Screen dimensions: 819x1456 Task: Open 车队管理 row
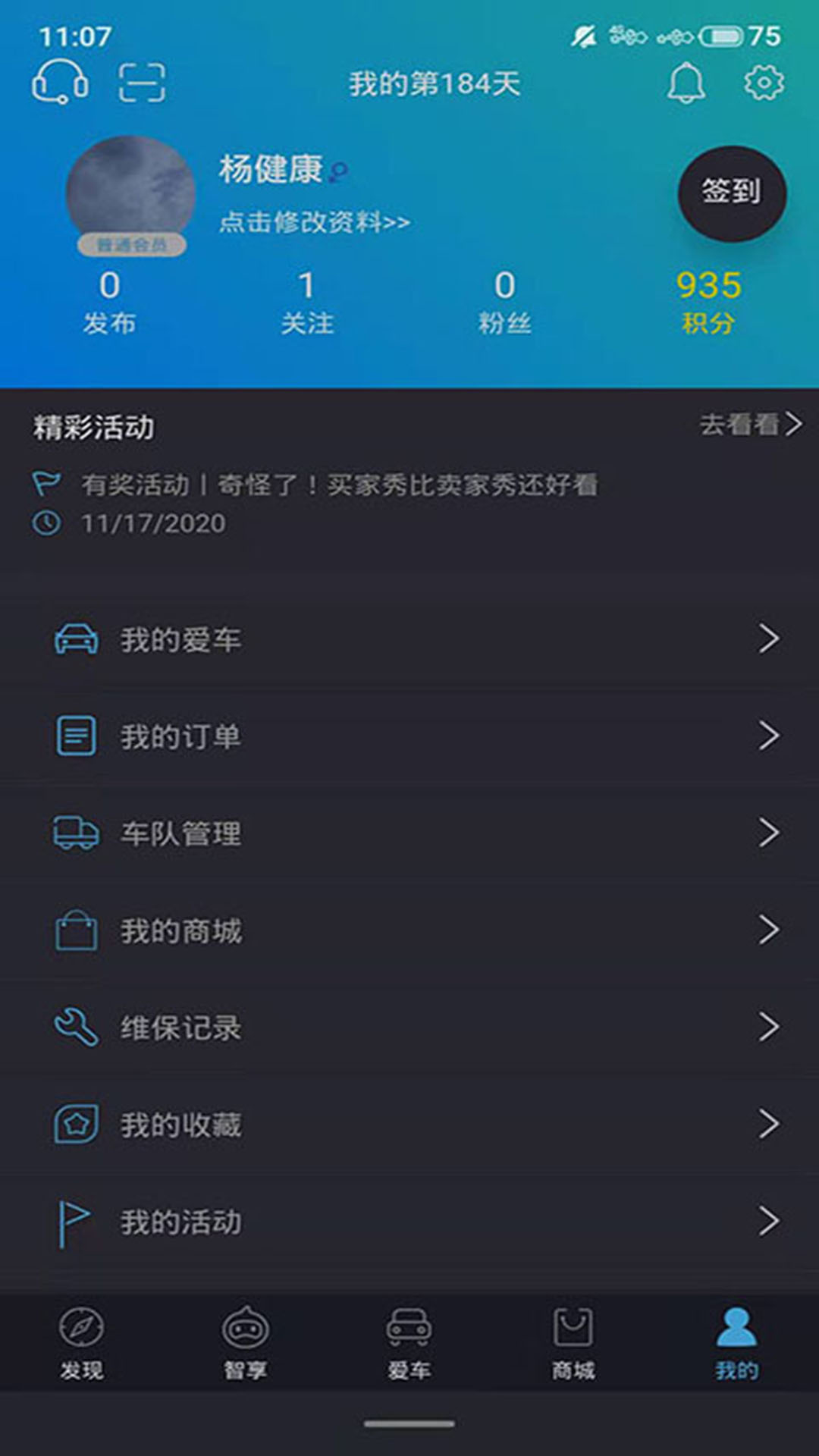[x=409, y=833]
